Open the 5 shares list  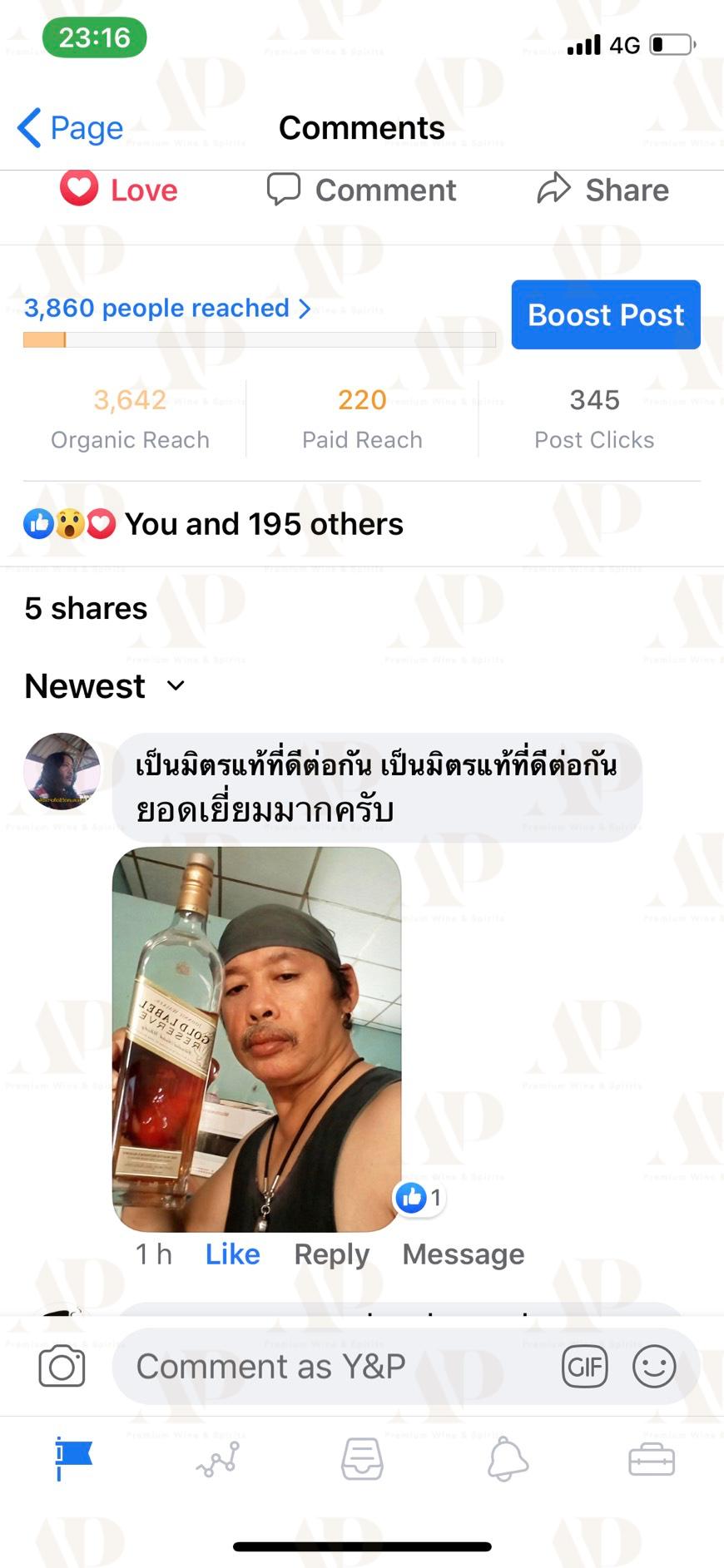pos(86,608)
